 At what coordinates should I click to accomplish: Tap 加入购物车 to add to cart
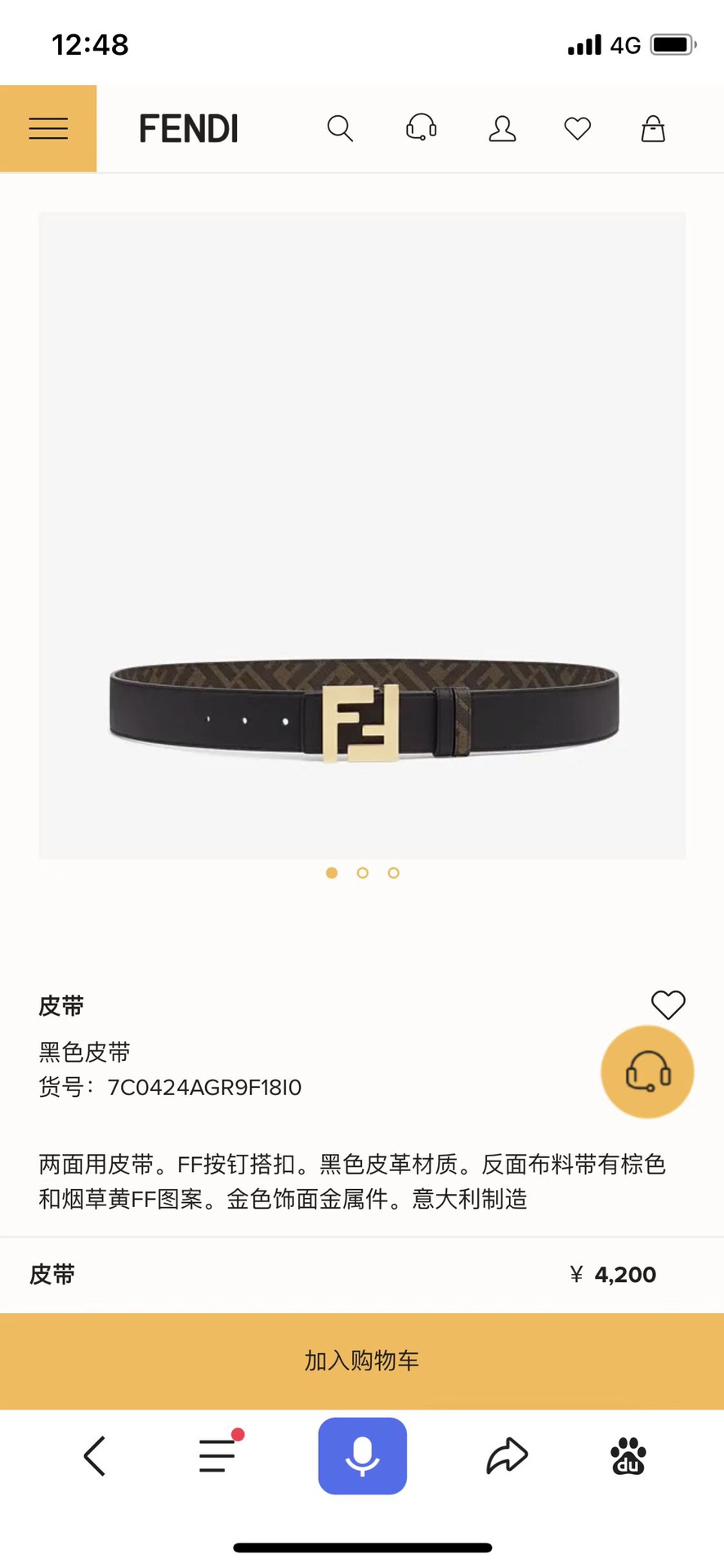click(362, 1361)
